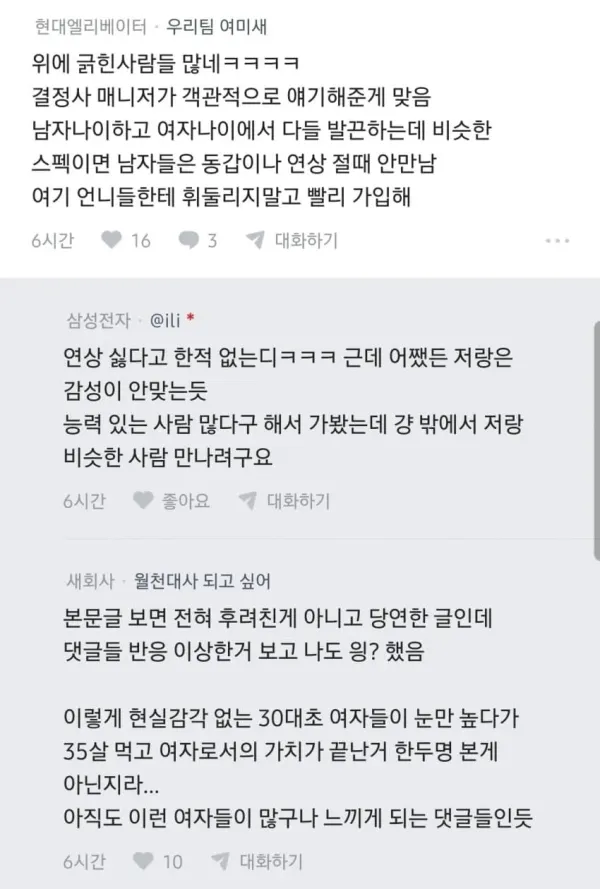
Task: Tap 대화하기 under the 삼성전자 @ili reply
Action: pyautogui.click(x=285, y=501)
